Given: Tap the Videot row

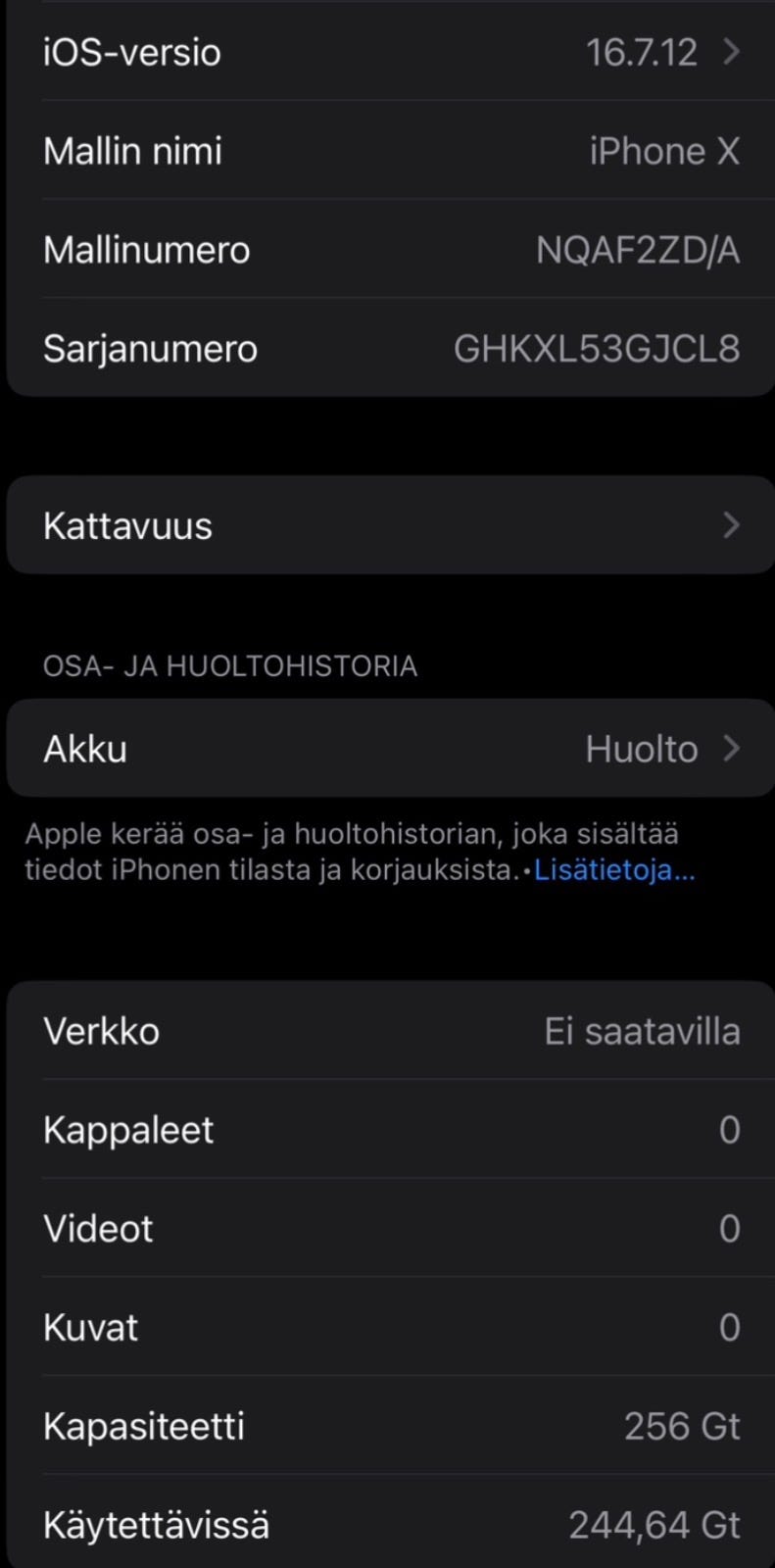Looking at the screenshot, I should (387, 1228).
